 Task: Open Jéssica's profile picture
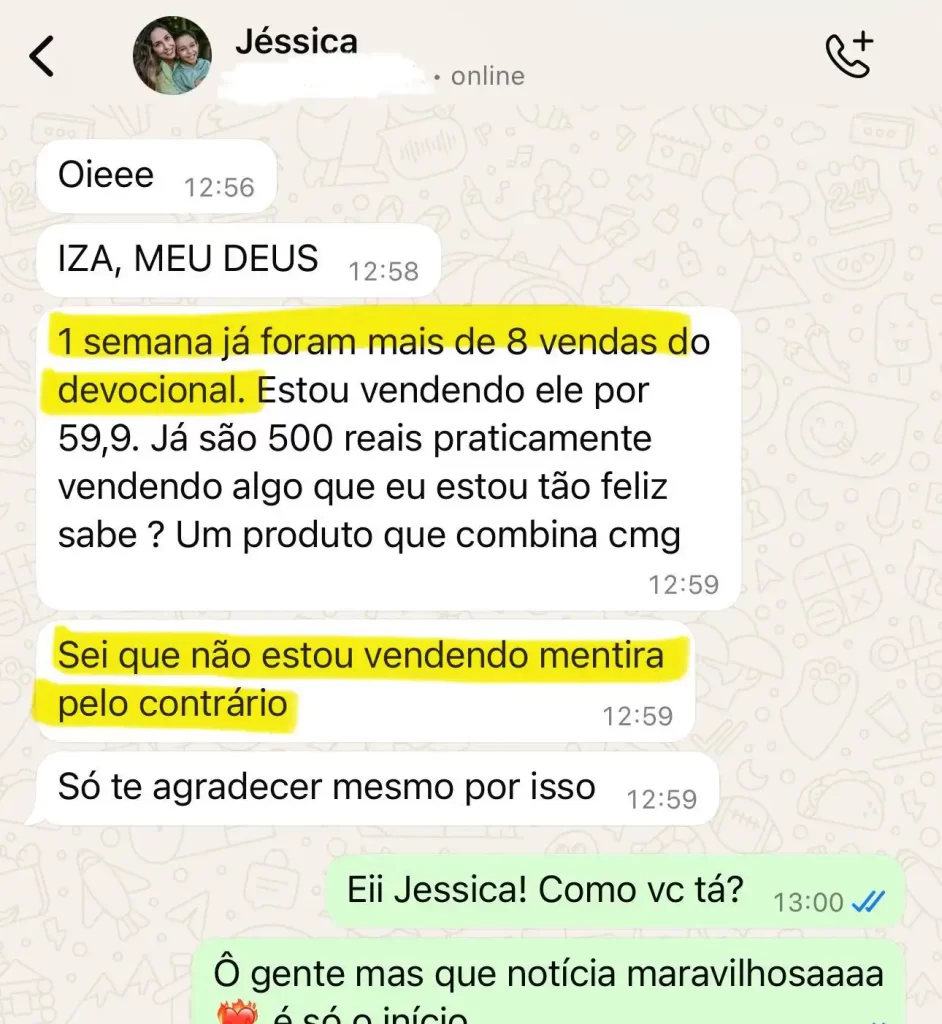point(172,56)
